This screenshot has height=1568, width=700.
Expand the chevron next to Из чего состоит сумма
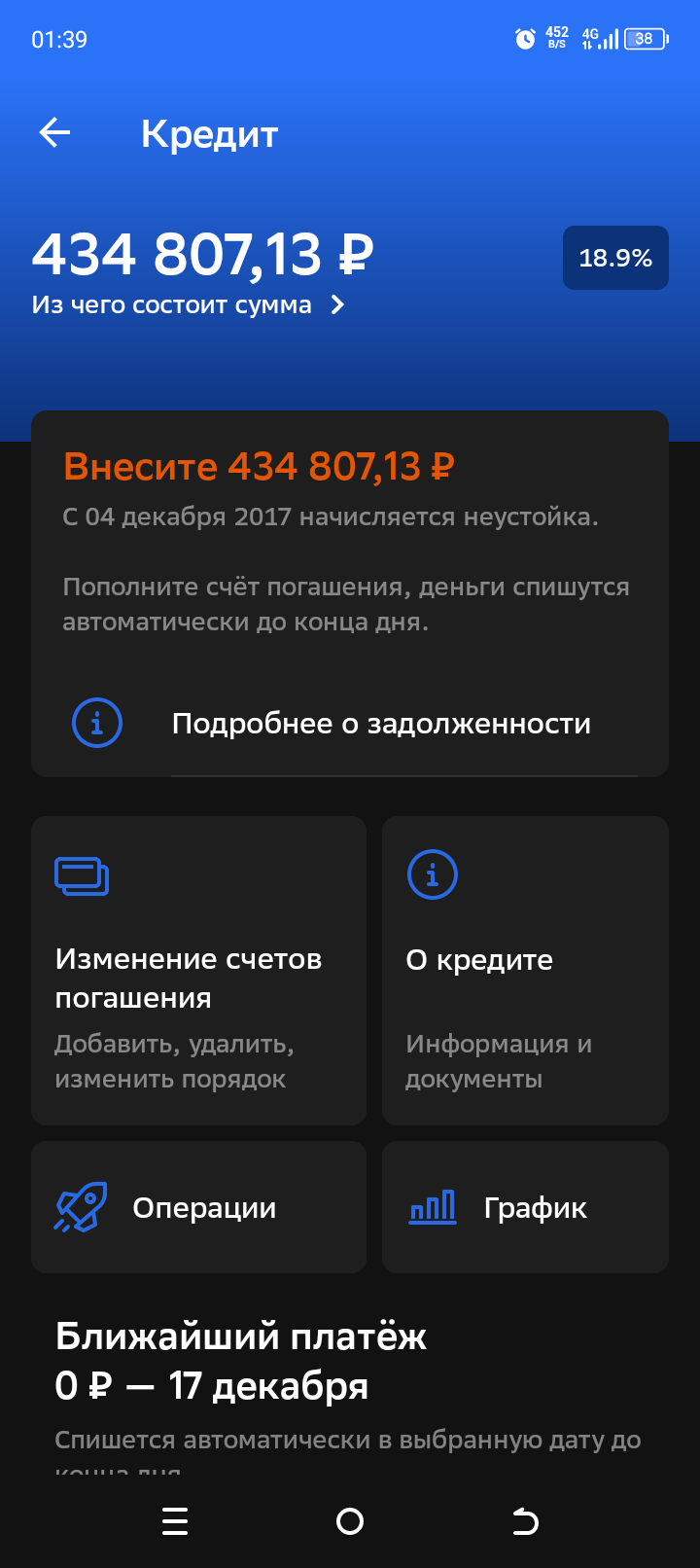[x=337, y=303]
